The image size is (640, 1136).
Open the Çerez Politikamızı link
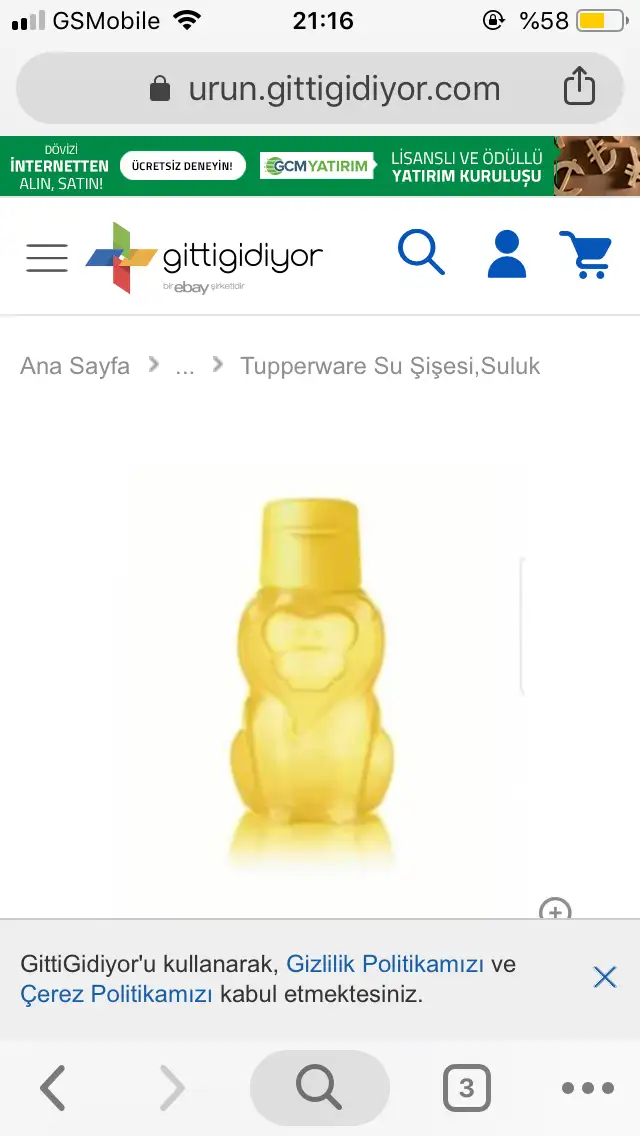(x=117, y=994)
